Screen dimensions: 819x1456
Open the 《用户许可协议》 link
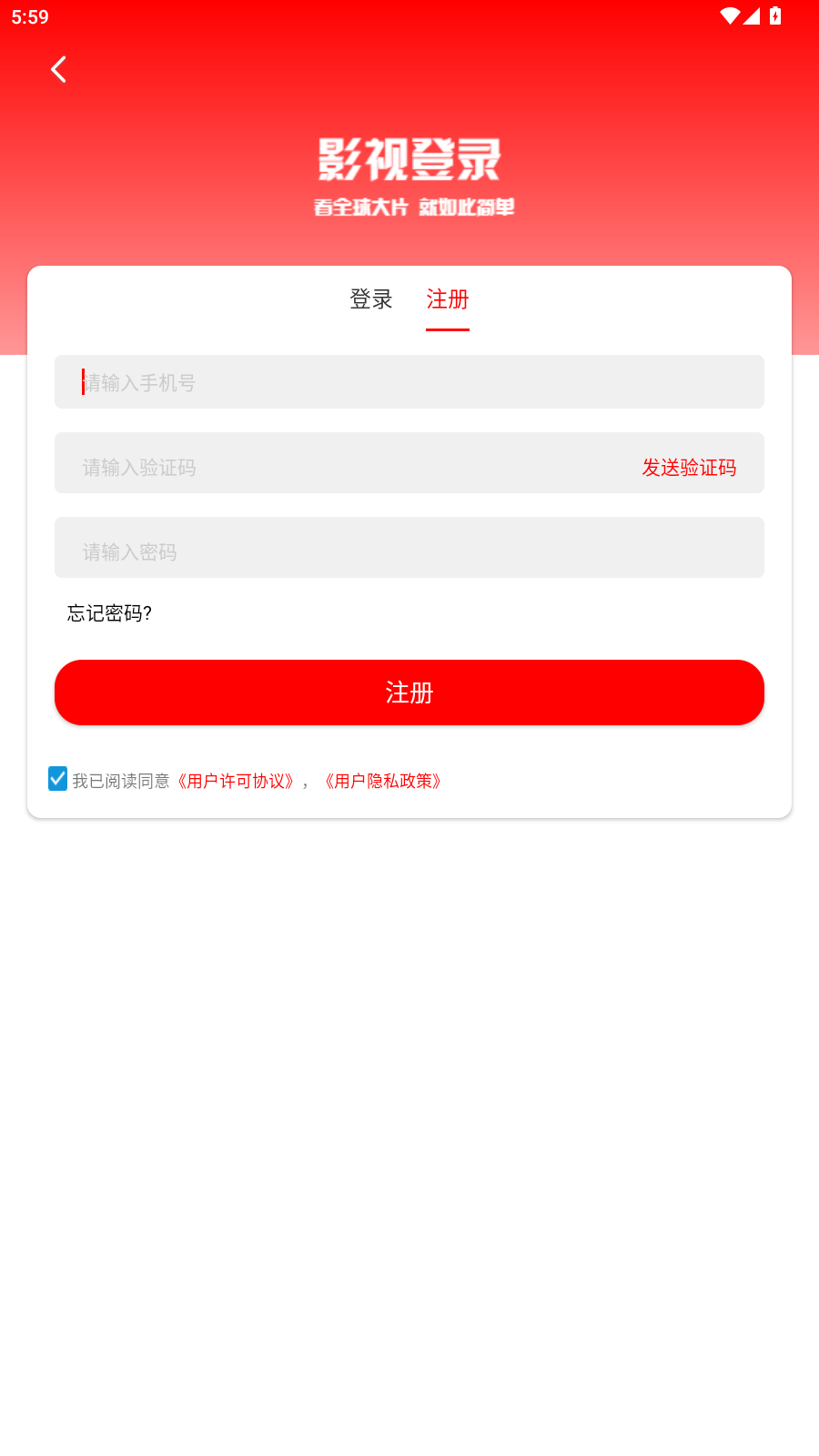click(236, 781)
